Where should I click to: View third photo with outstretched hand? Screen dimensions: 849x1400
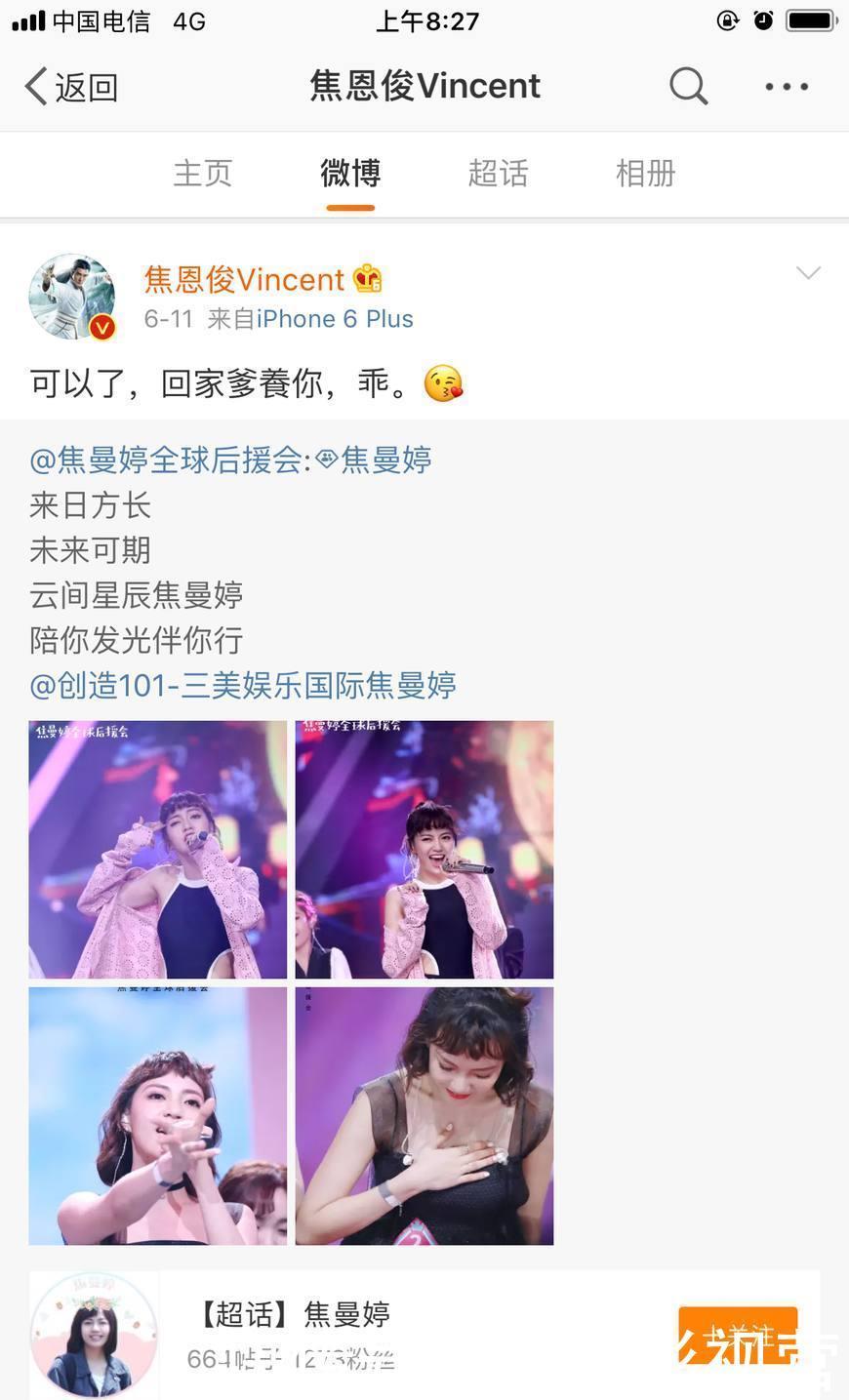pyautogui.click(x=158, y=1116)
